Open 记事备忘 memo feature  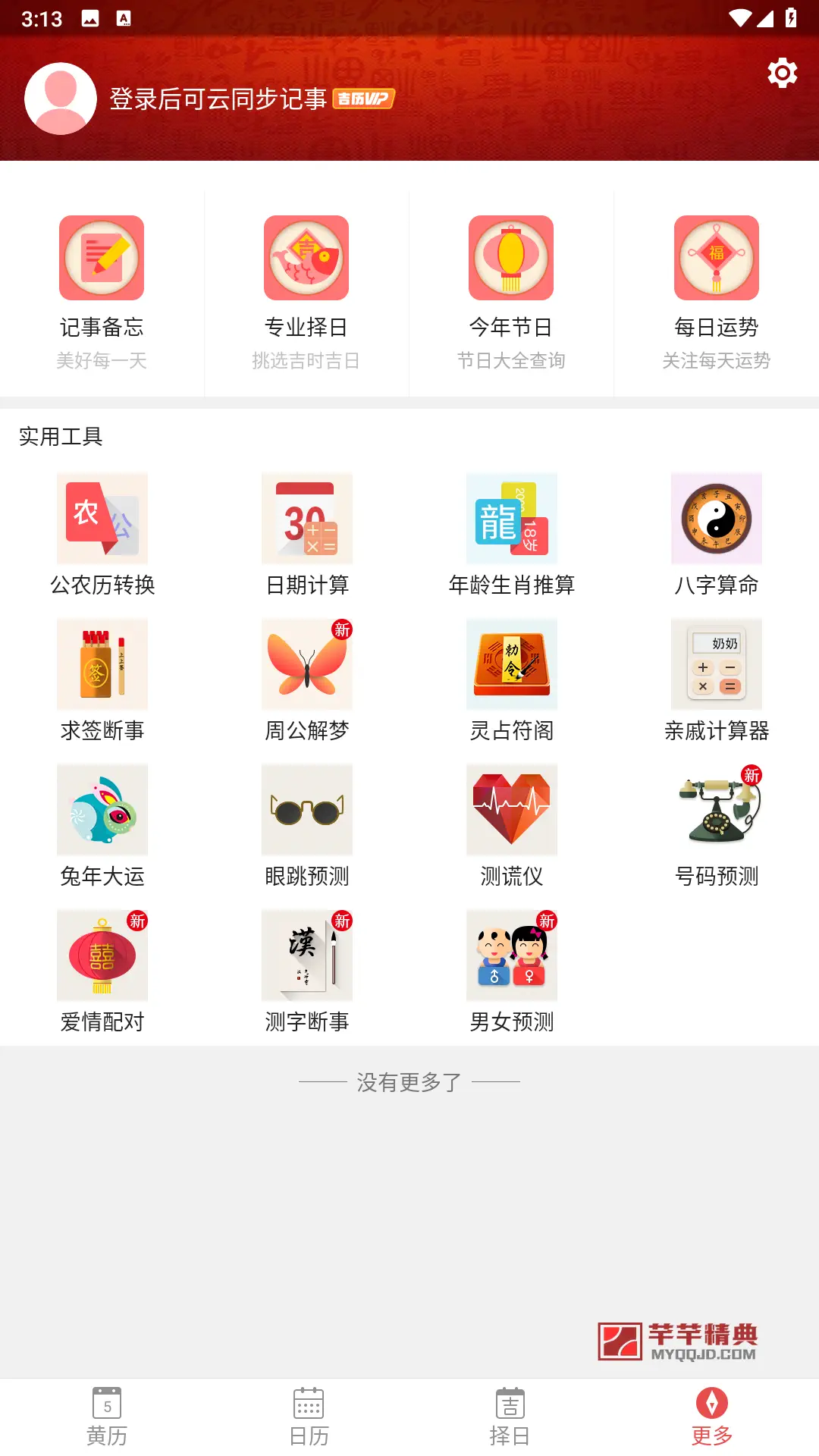[102, 293]
